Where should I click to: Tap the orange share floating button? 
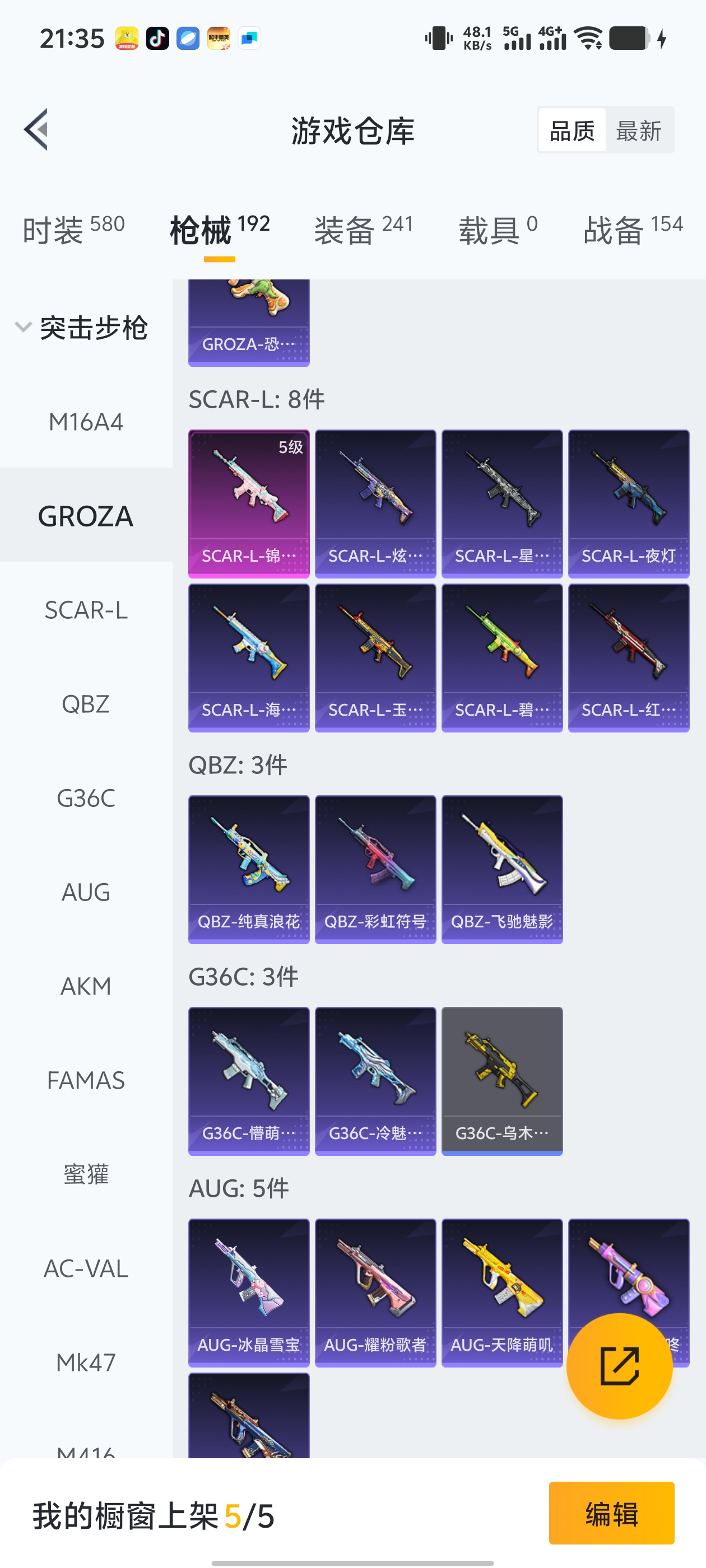pyautogui.click(x=619, y=1366)
